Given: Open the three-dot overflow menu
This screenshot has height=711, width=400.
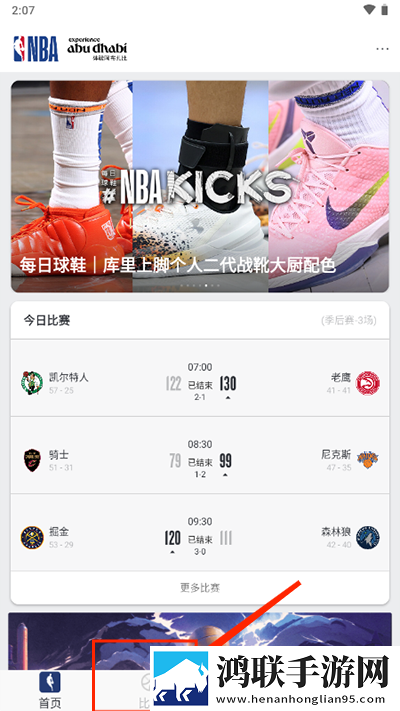Looking at the screenshot, I should coord(382,49).
